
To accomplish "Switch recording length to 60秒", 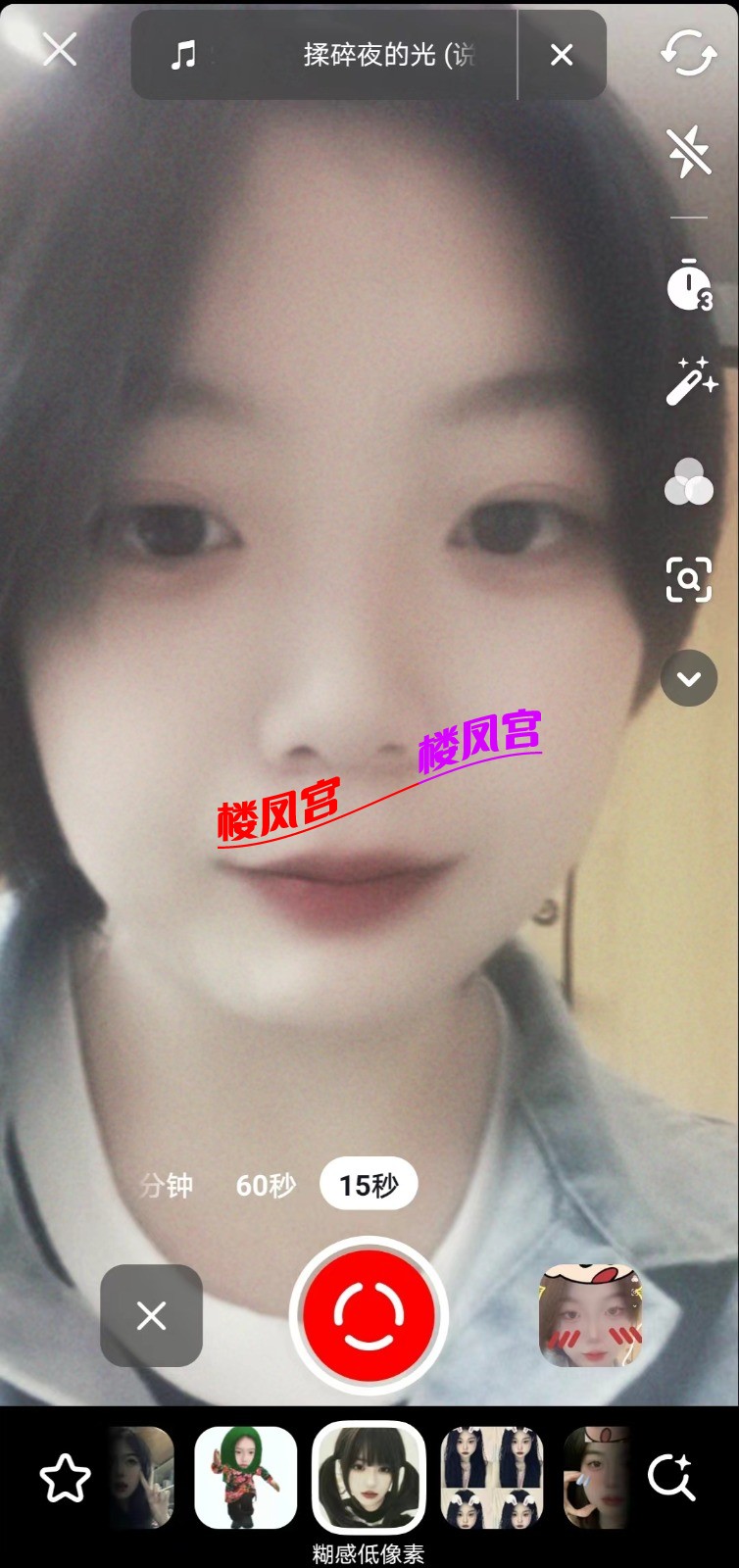I will pos(266,1186).
